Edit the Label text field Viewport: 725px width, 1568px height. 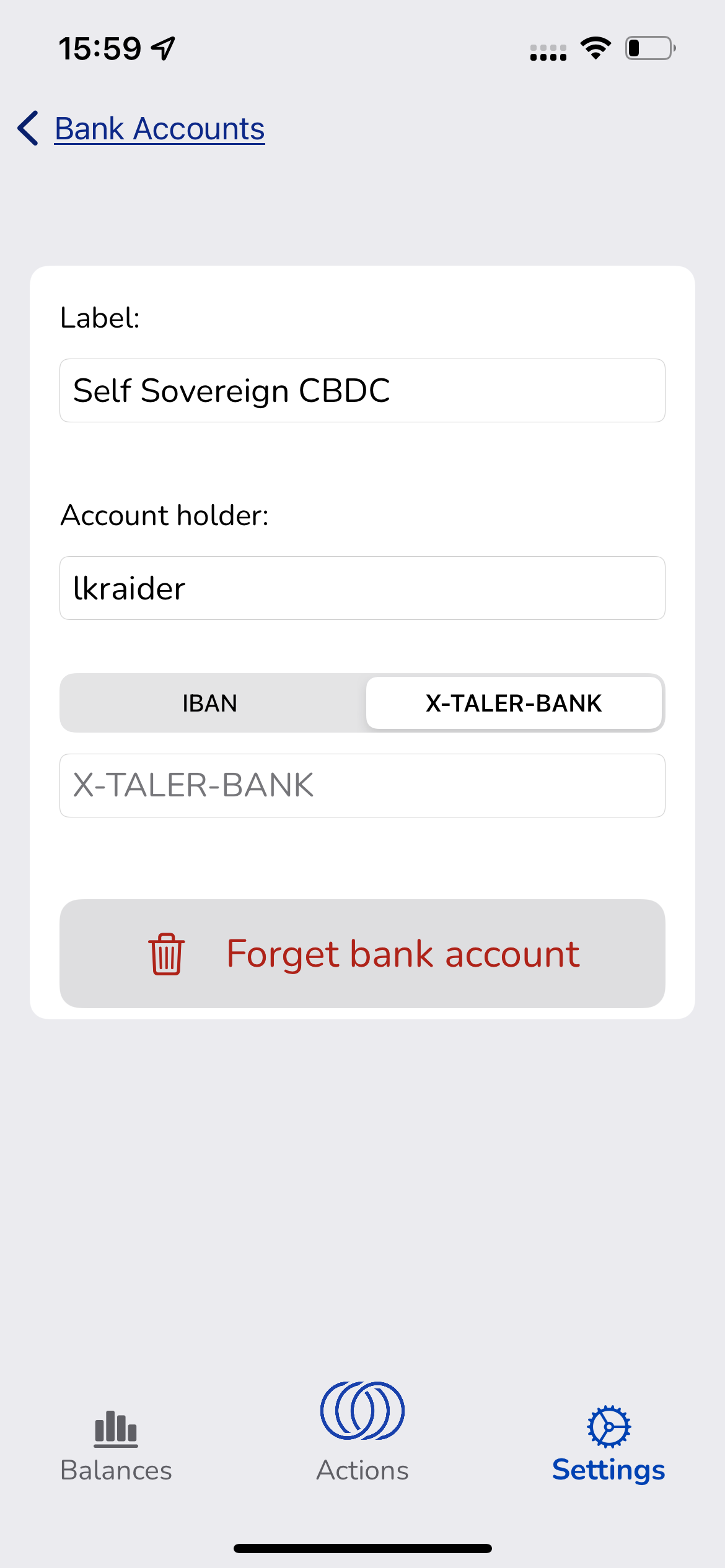[x=362, y=391]
